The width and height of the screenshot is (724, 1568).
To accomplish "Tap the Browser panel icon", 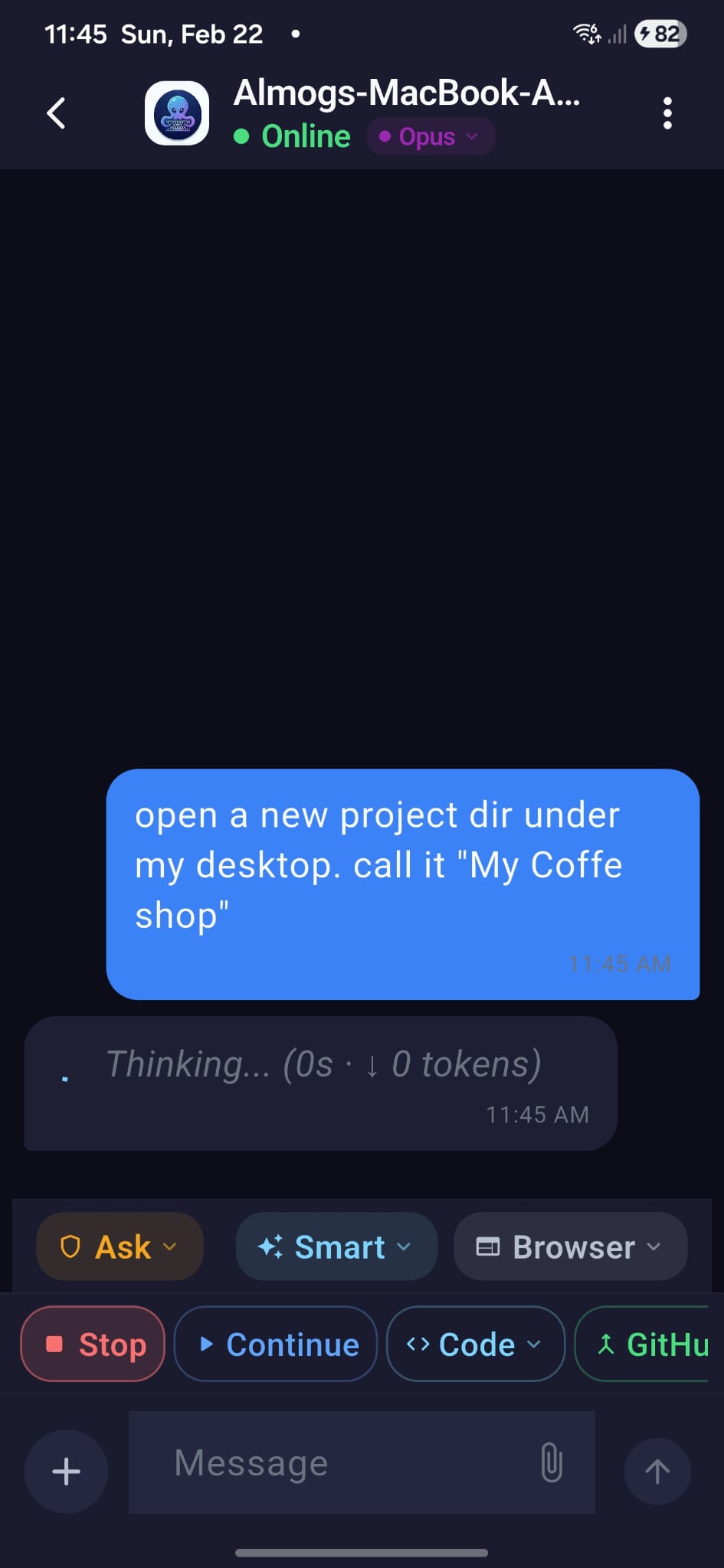I will coord(488,1246).
